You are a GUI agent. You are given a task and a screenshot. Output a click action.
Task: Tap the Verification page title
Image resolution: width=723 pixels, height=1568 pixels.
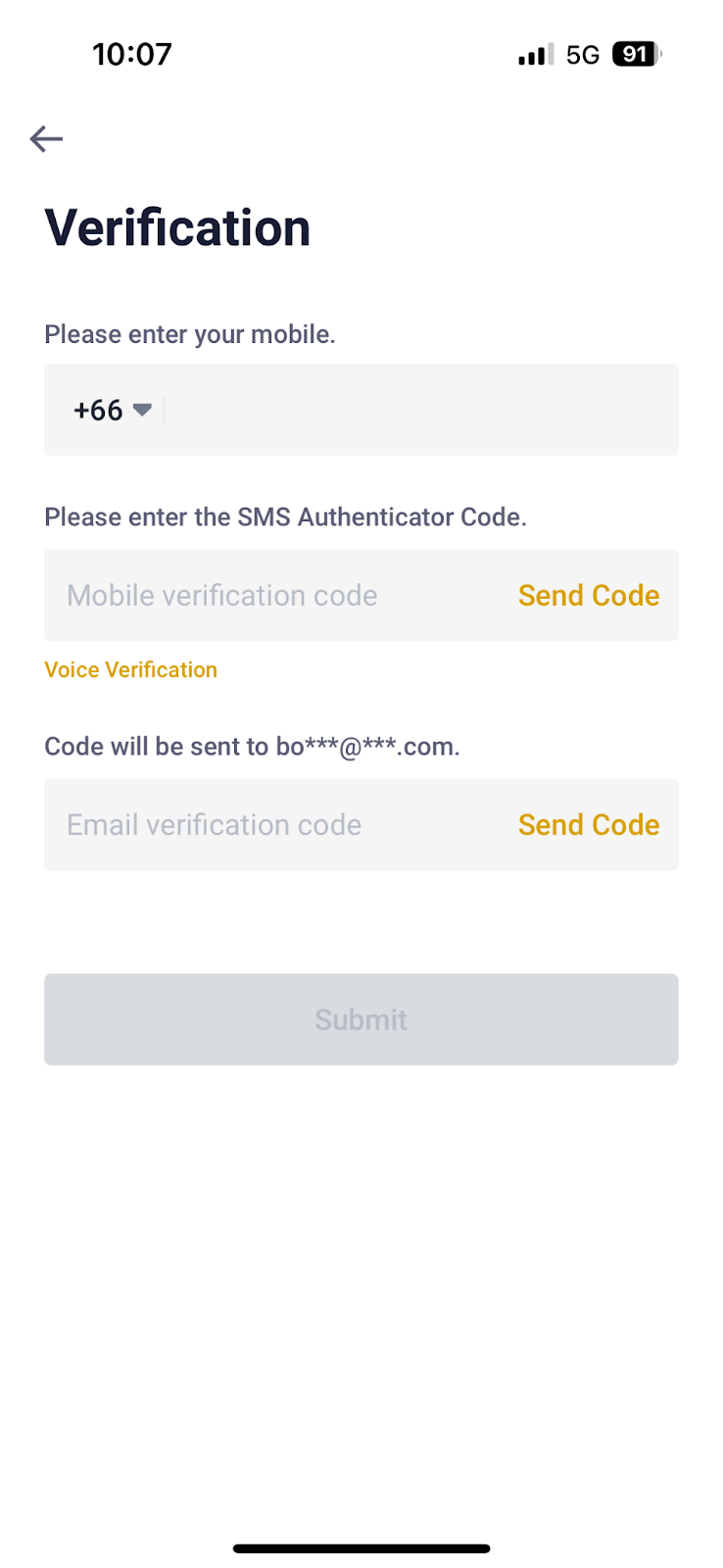(176, 226)
